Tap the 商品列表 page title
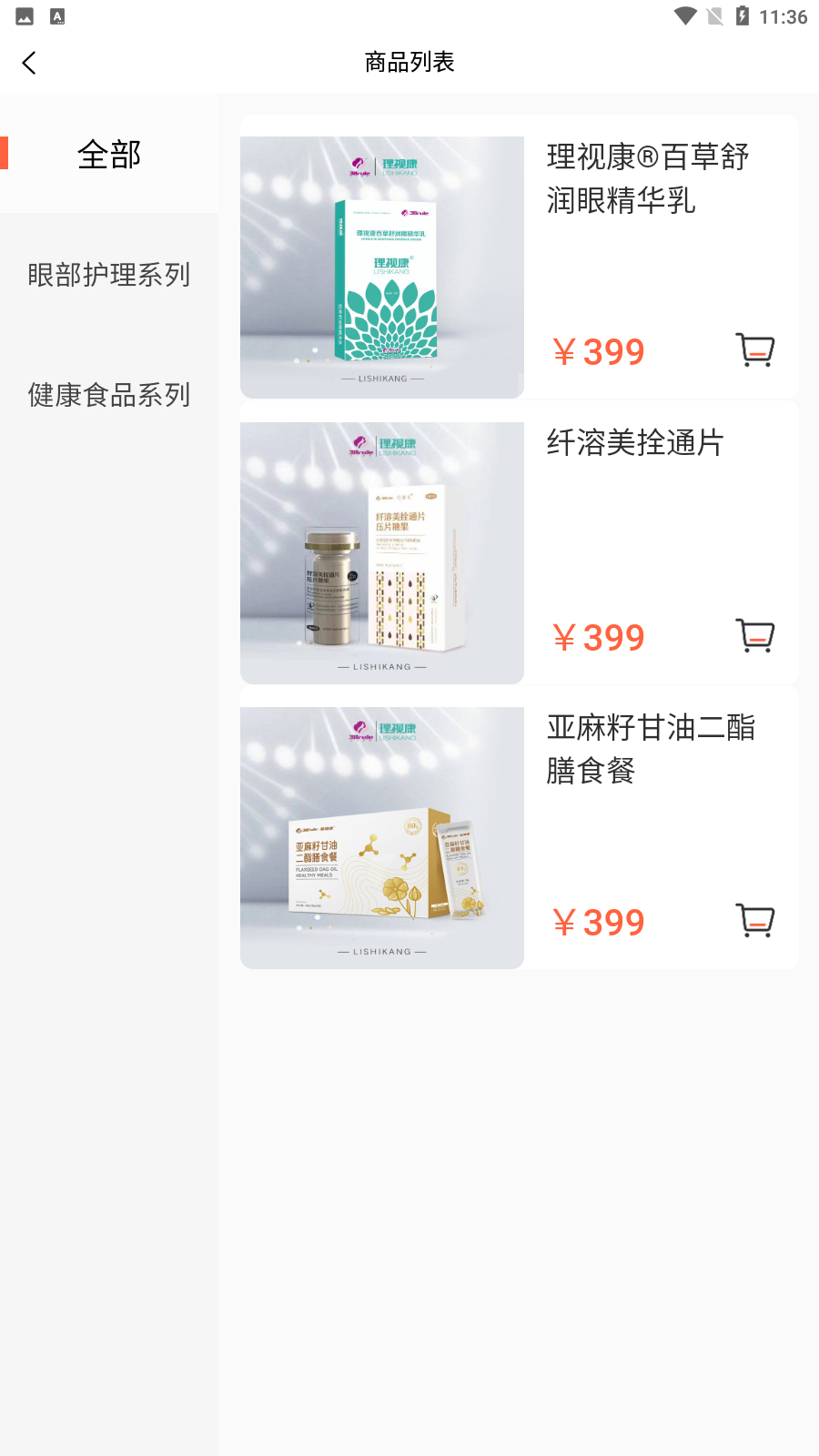This screenshot has width=819, height=1456. [409, 62]
